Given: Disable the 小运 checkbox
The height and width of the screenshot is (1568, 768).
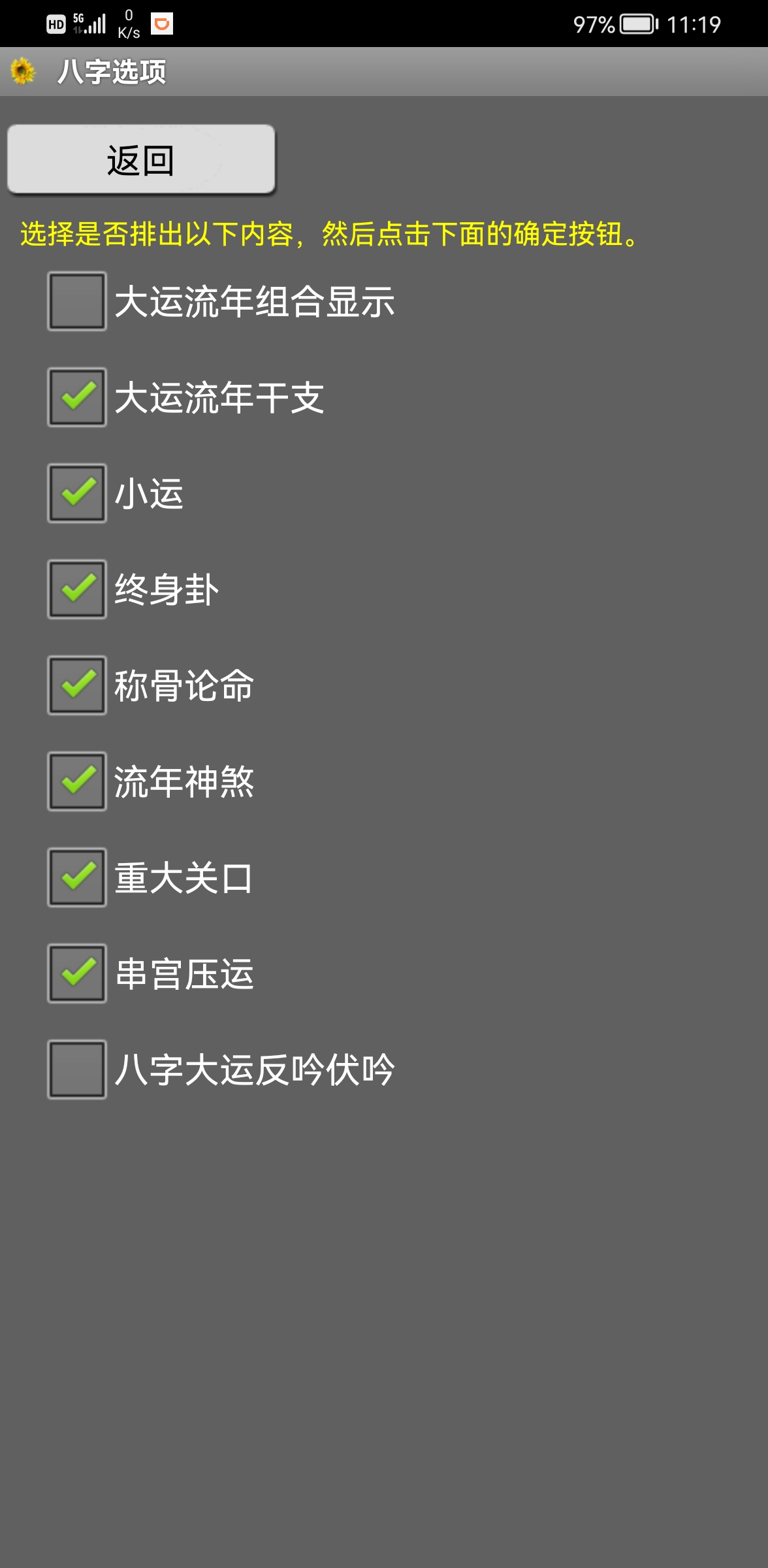Looking at the screenshot, I should 77,493.
